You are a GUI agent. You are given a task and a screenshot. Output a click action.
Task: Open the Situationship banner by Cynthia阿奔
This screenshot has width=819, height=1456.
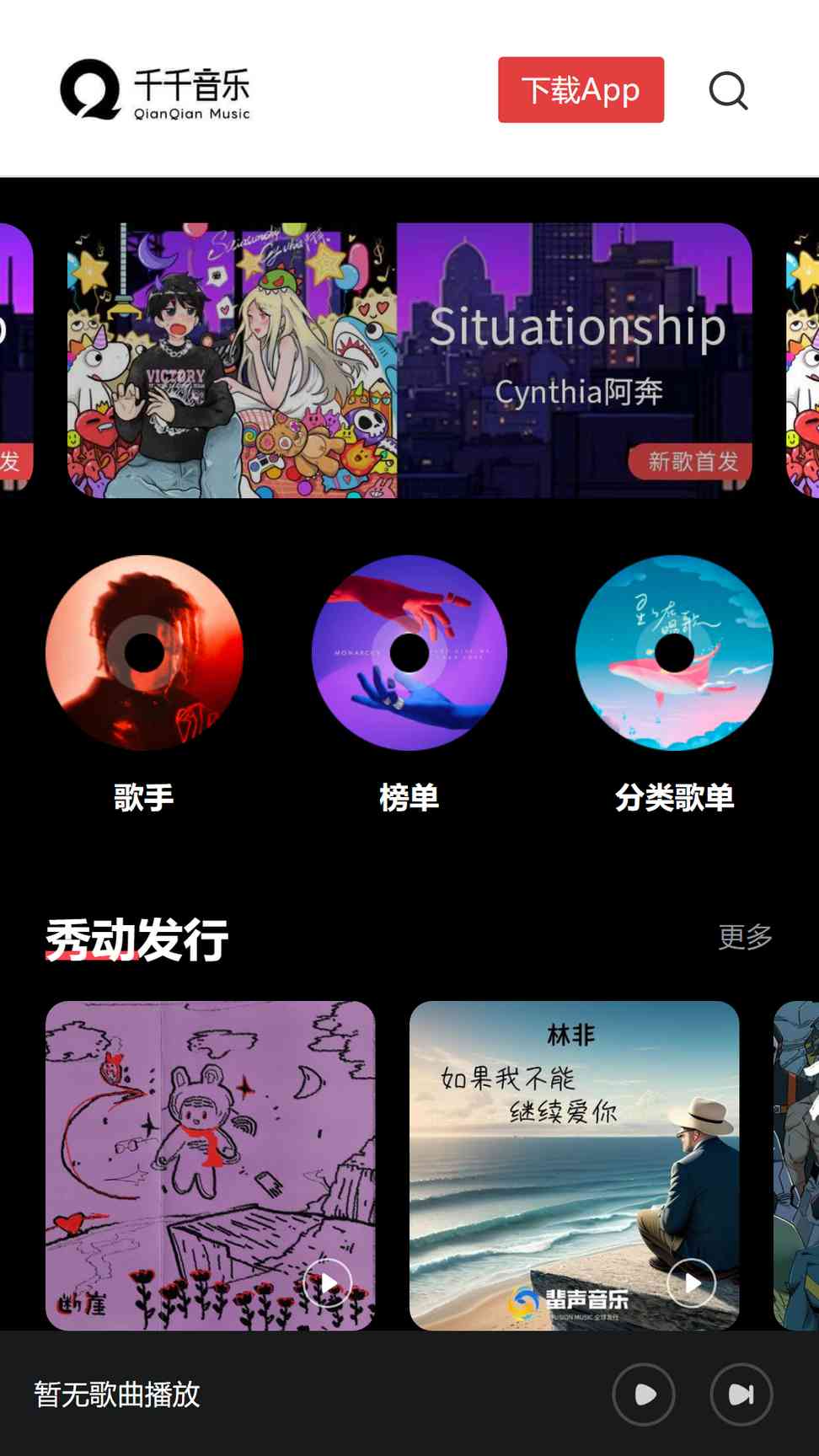click(x=409, y=361)
